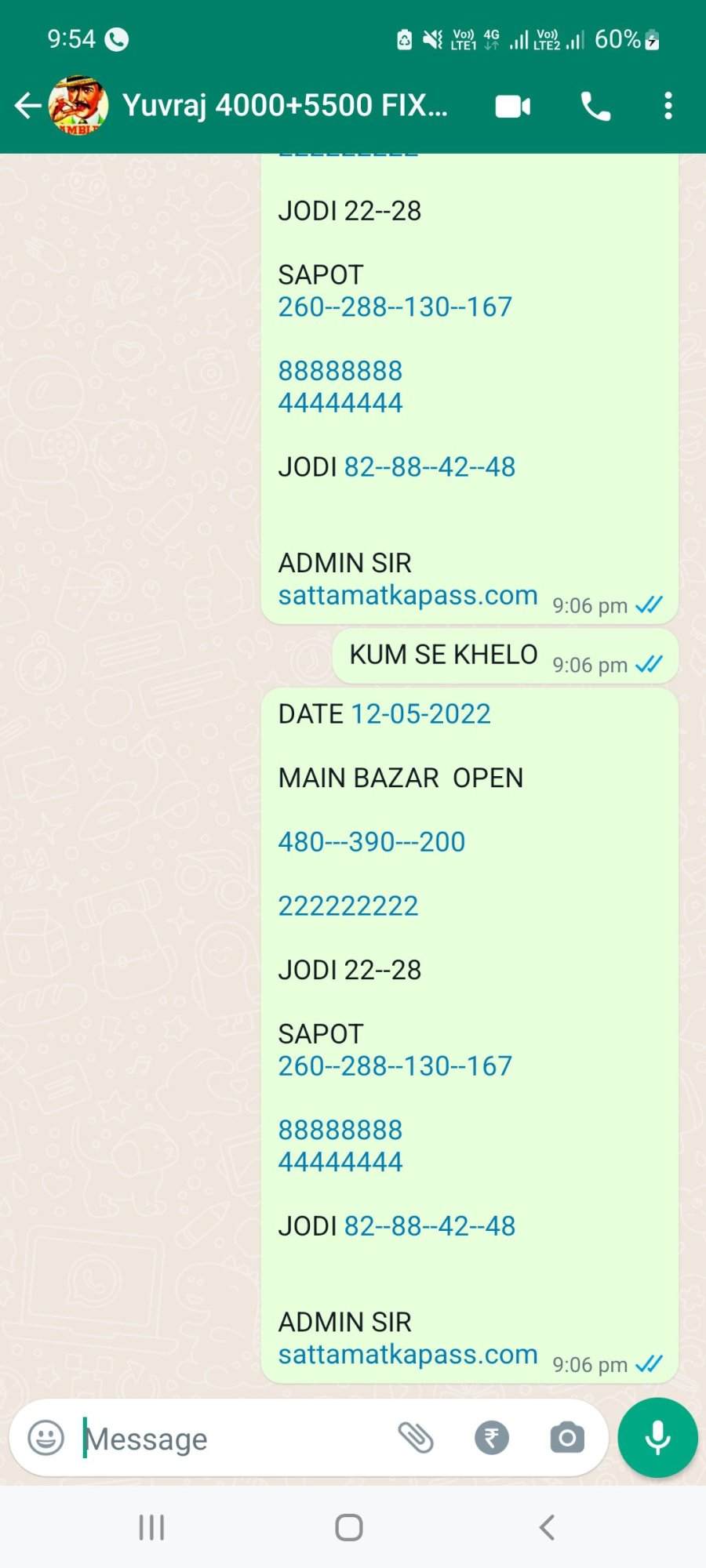Attach a file with the paperclip

tap(416, 1438)
